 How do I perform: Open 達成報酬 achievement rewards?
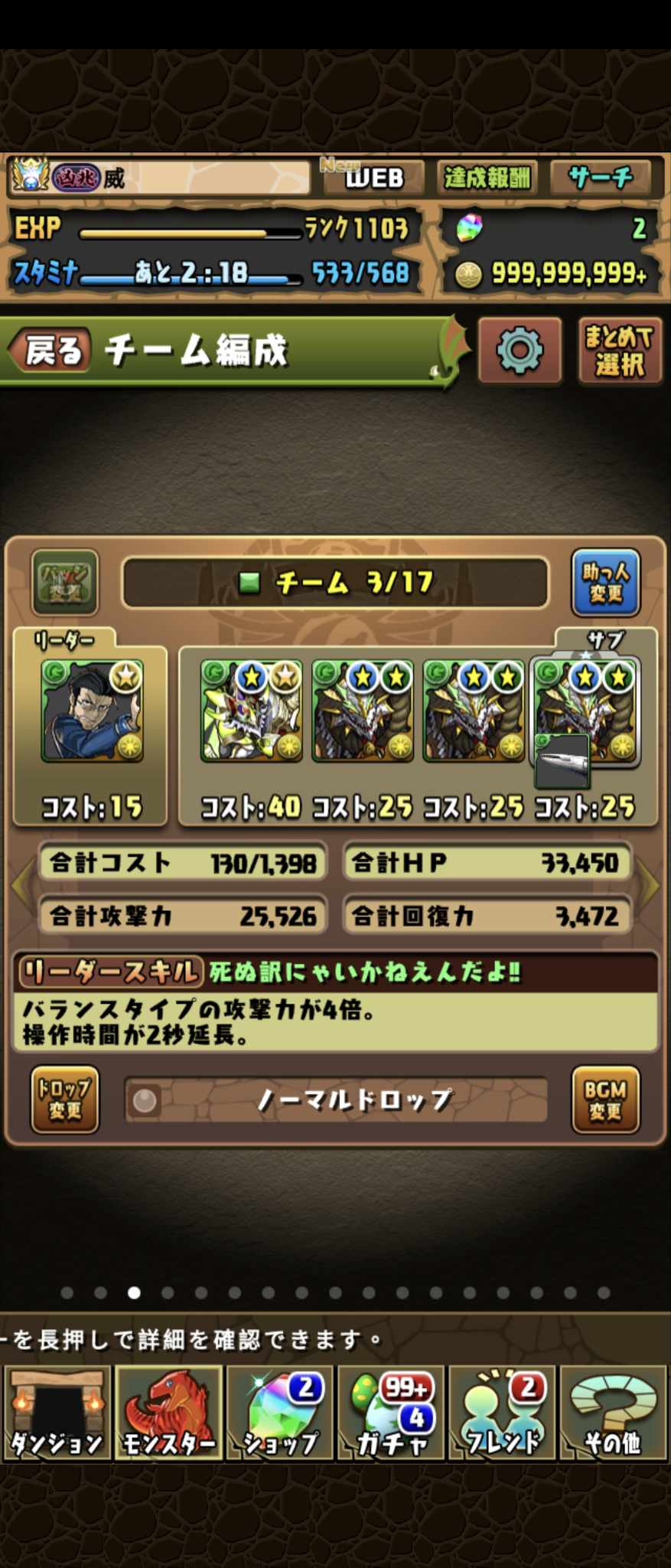pos(487,178)
